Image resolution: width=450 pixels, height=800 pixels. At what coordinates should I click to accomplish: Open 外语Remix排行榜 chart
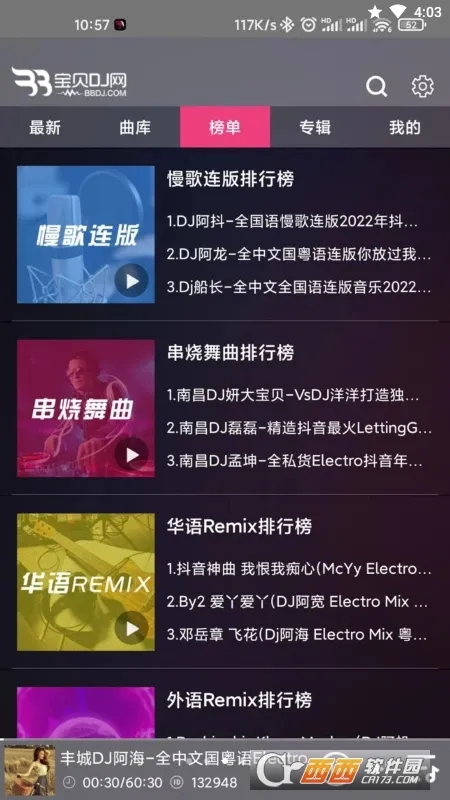point(239,699)
